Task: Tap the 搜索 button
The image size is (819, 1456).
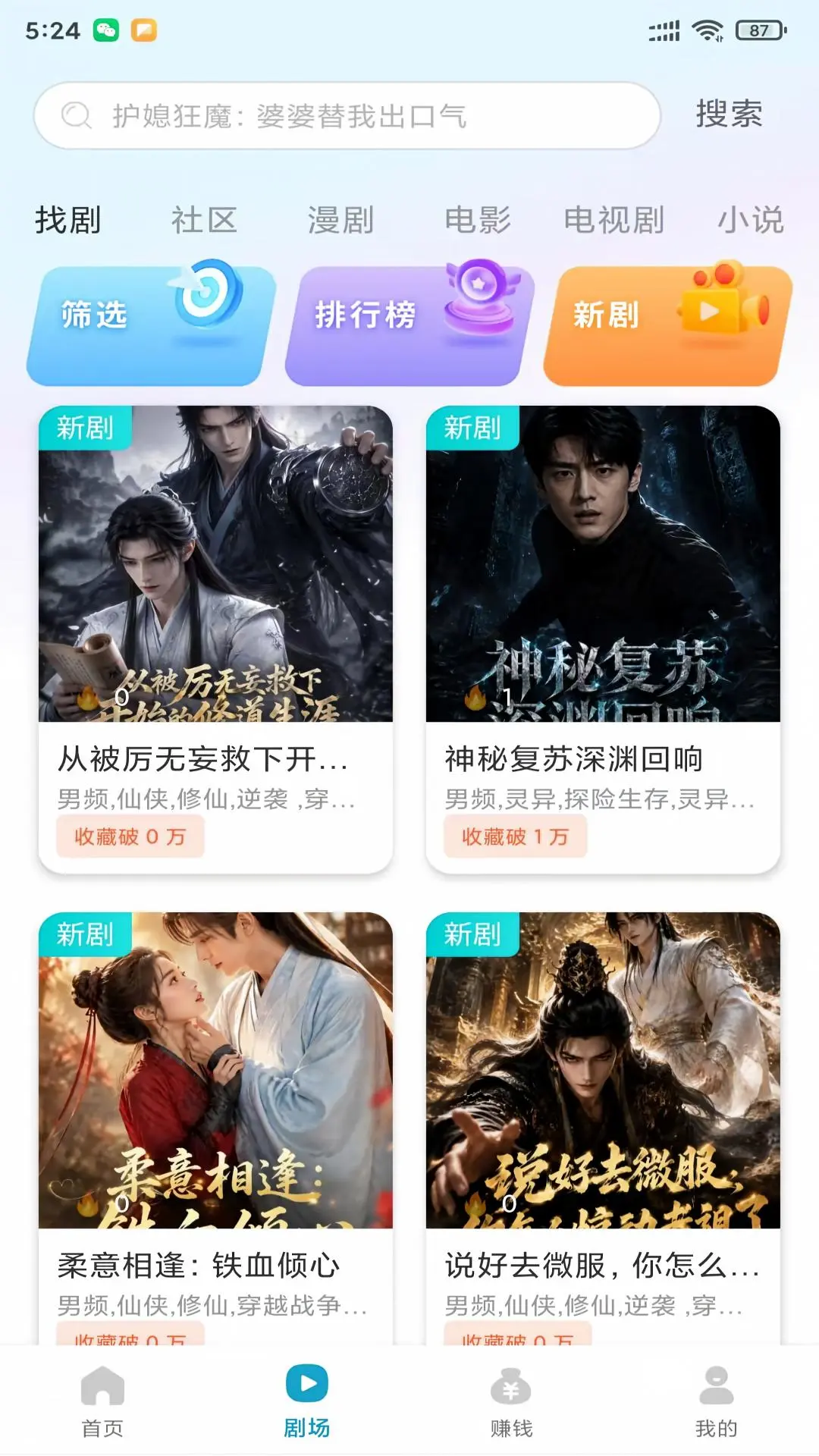Action: 730,115
